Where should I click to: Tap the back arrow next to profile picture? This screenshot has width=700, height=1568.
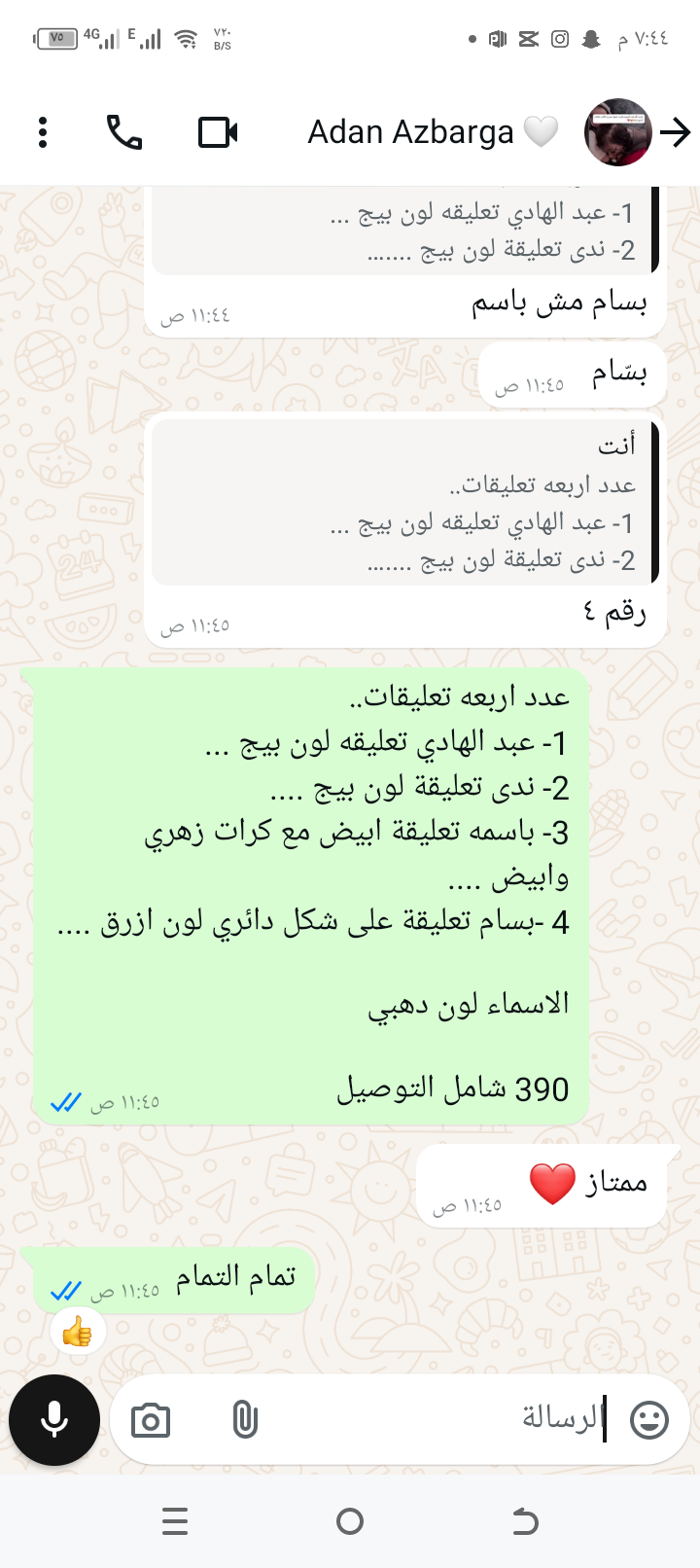tap(676, 132)
